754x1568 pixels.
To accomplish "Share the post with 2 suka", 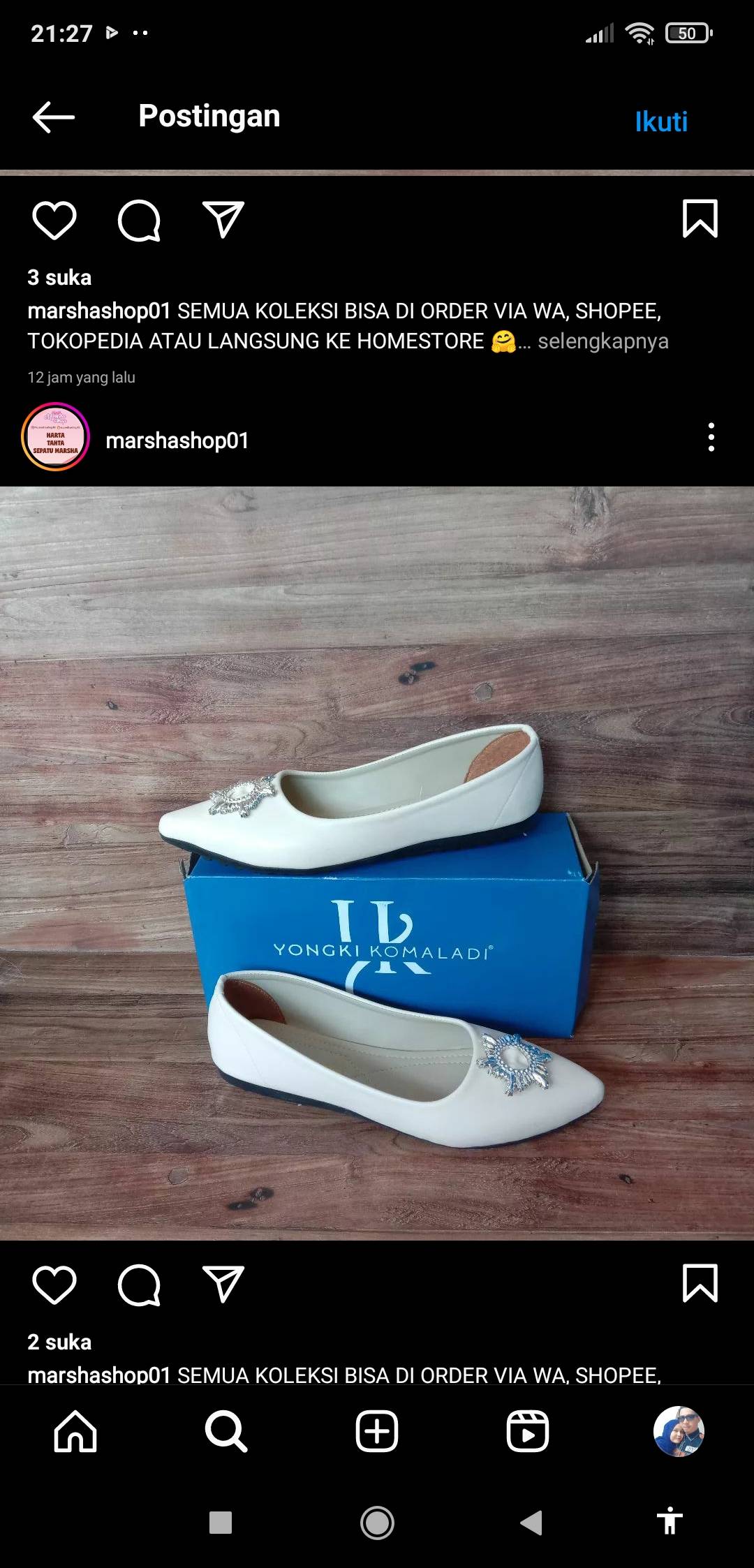I will [x=223, y=1283].
